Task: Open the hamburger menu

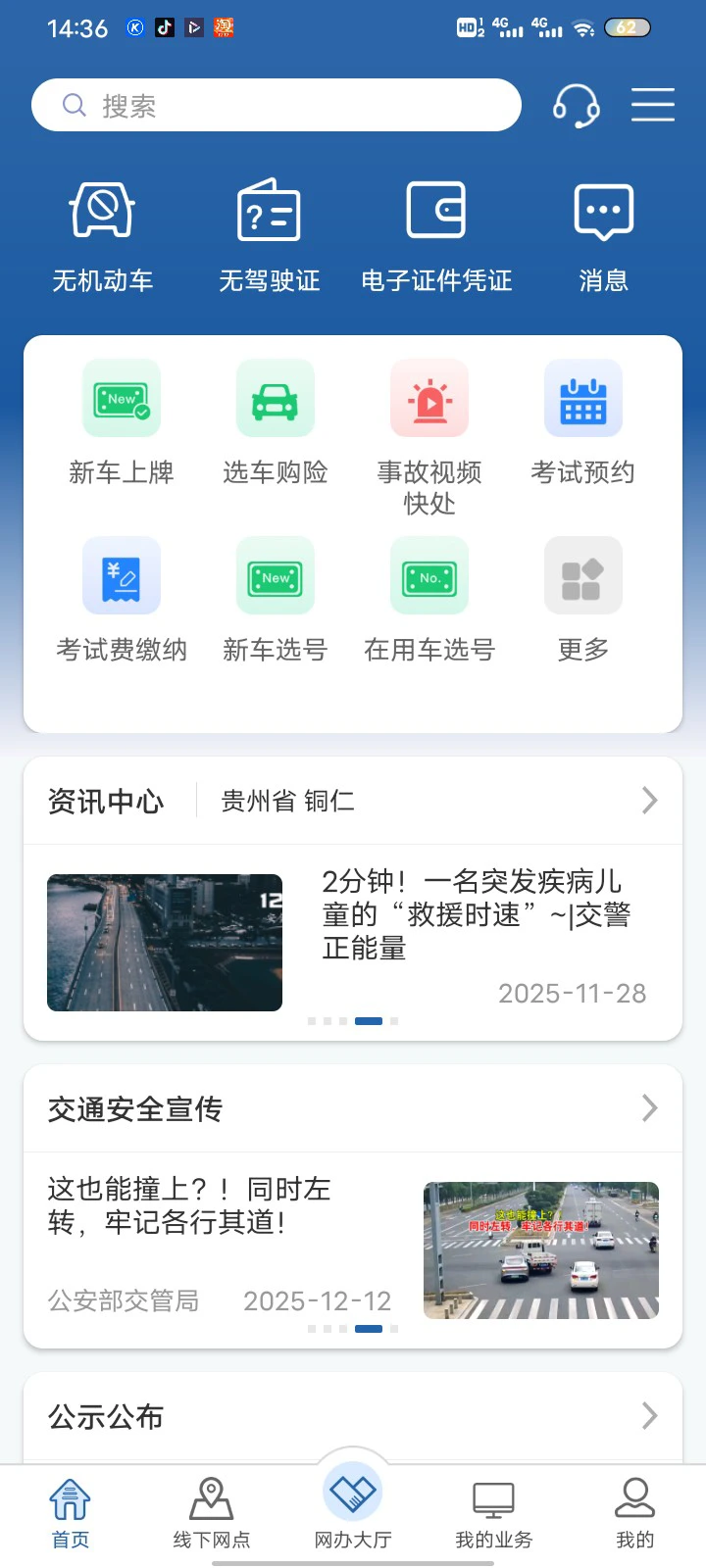Action: (652, 105)
